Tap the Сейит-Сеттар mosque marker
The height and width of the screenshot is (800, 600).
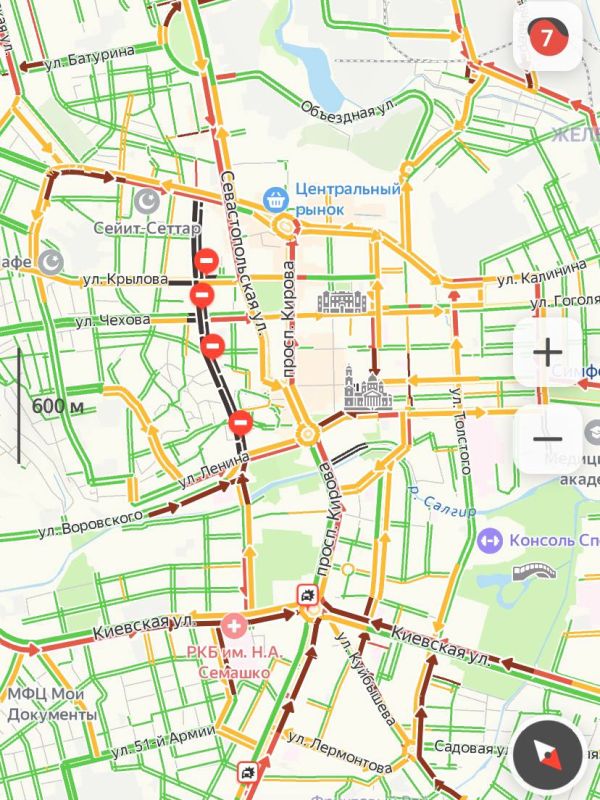coord(147,201)
